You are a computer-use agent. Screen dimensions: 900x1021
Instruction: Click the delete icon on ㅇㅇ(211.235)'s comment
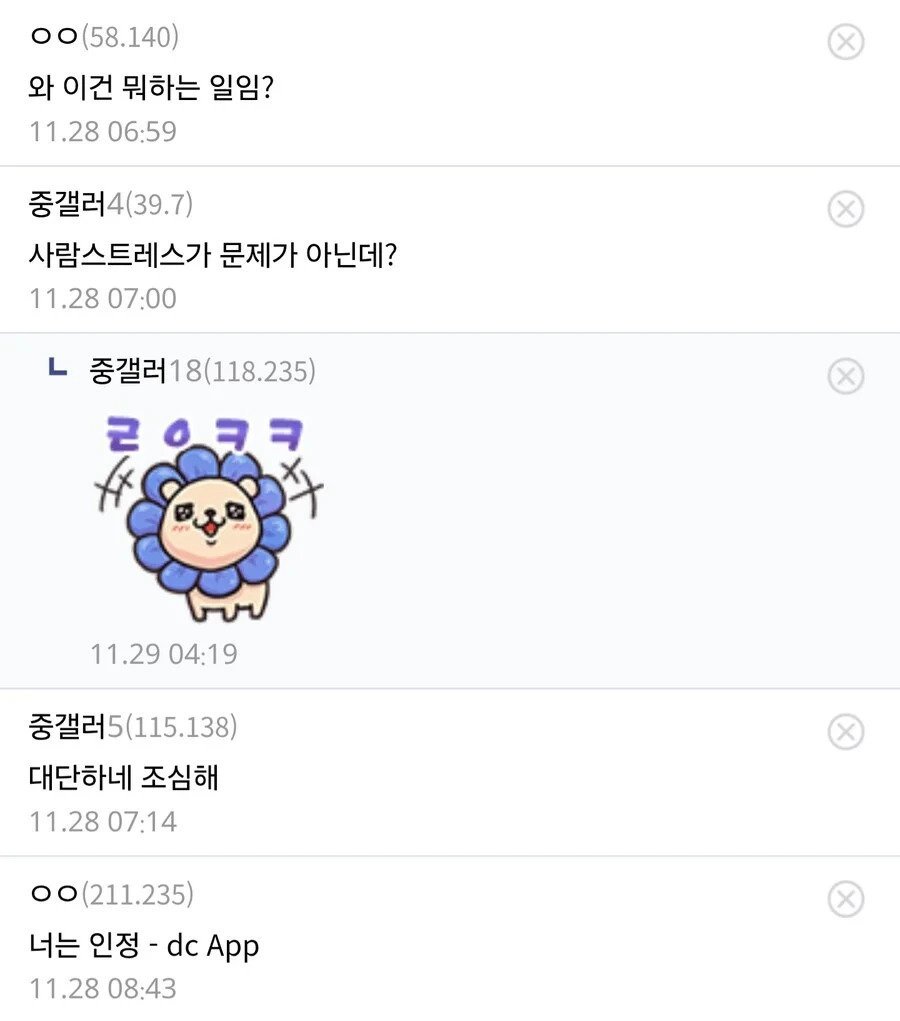tap(847, 897)
